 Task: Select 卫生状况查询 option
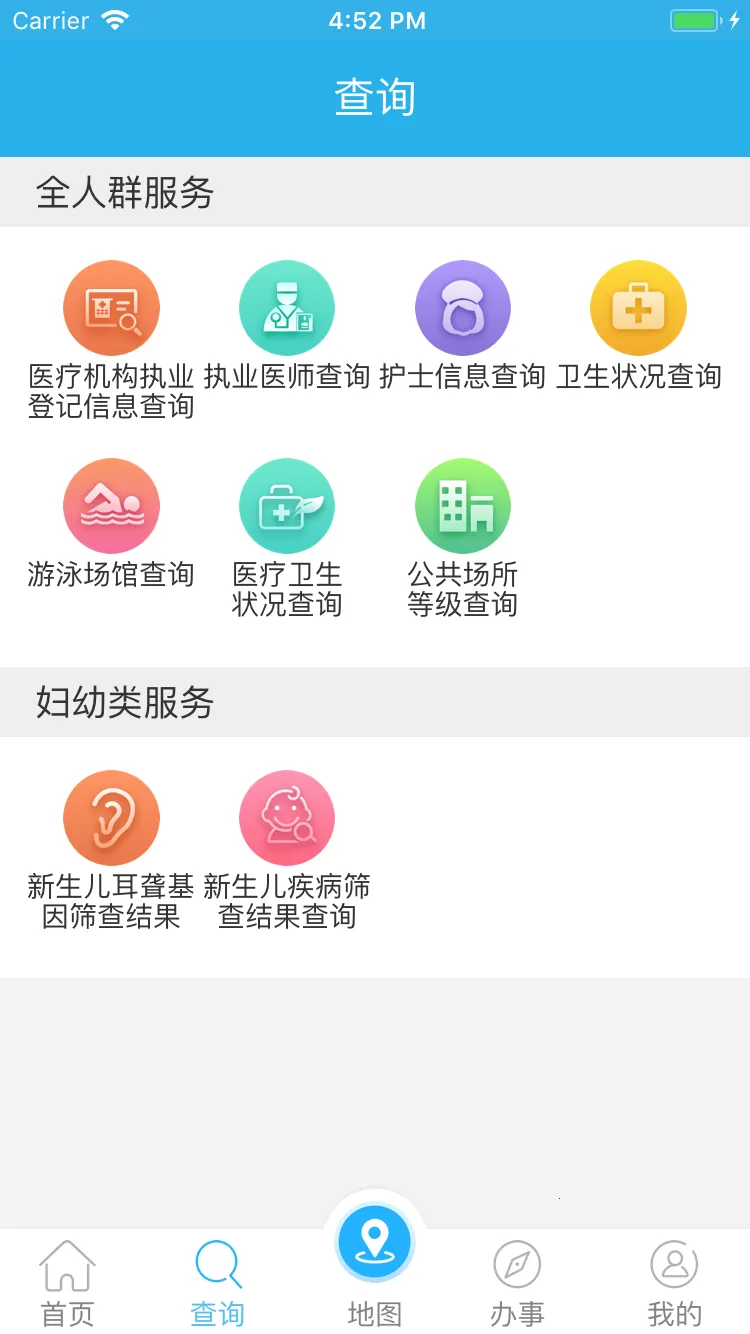click(638, 309)
